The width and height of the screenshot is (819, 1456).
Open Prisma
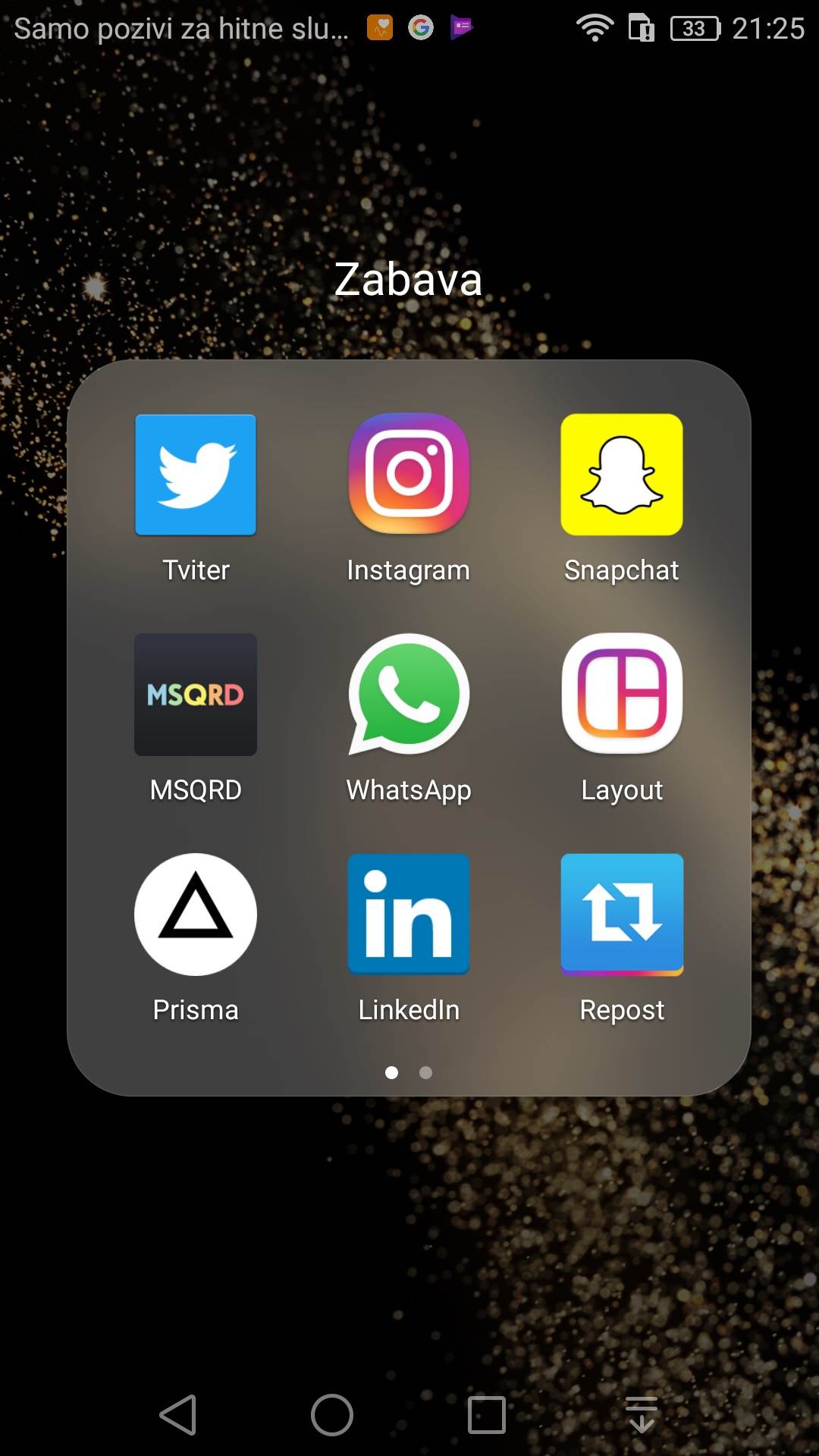click(196, 915)
